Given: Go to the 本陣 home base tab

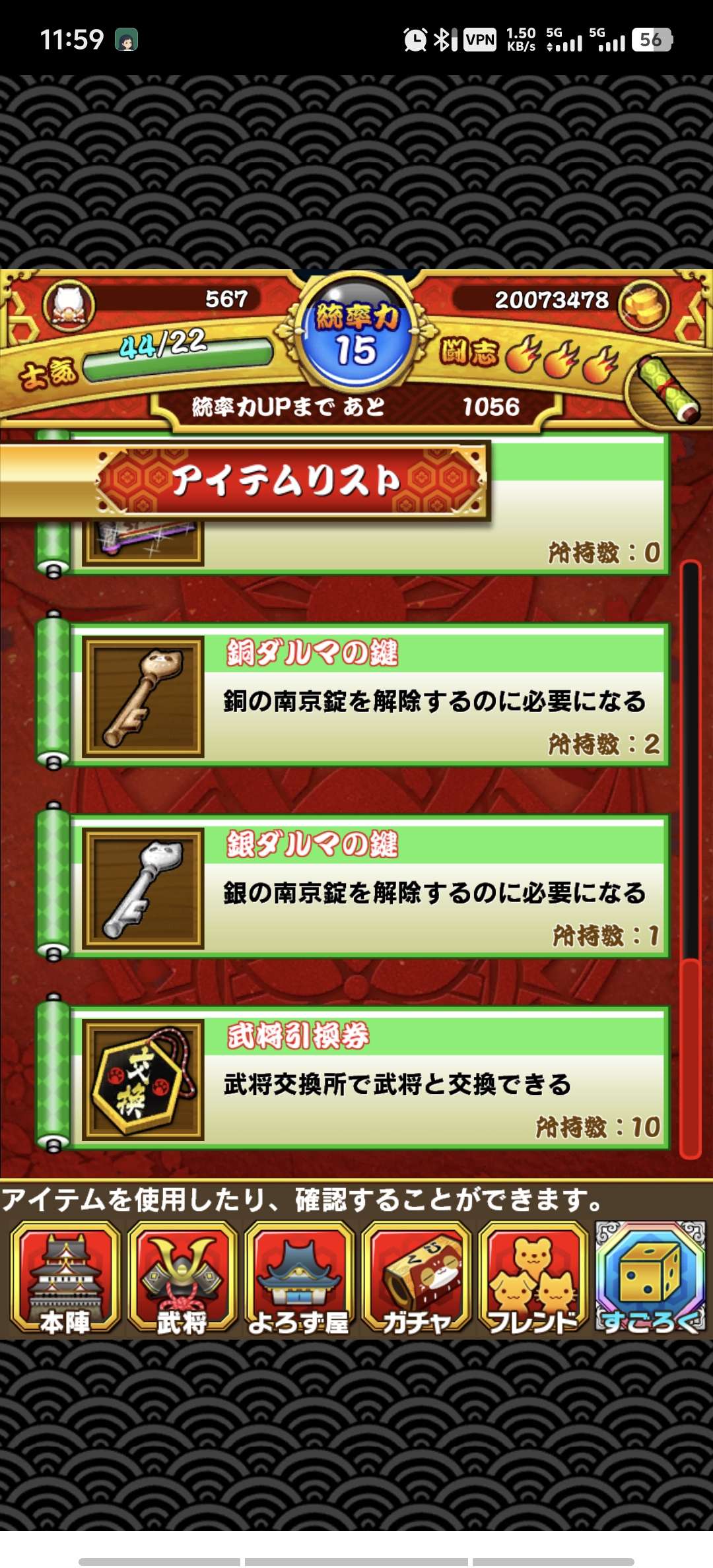Looking at the screenshot, I should (65, 1278).
